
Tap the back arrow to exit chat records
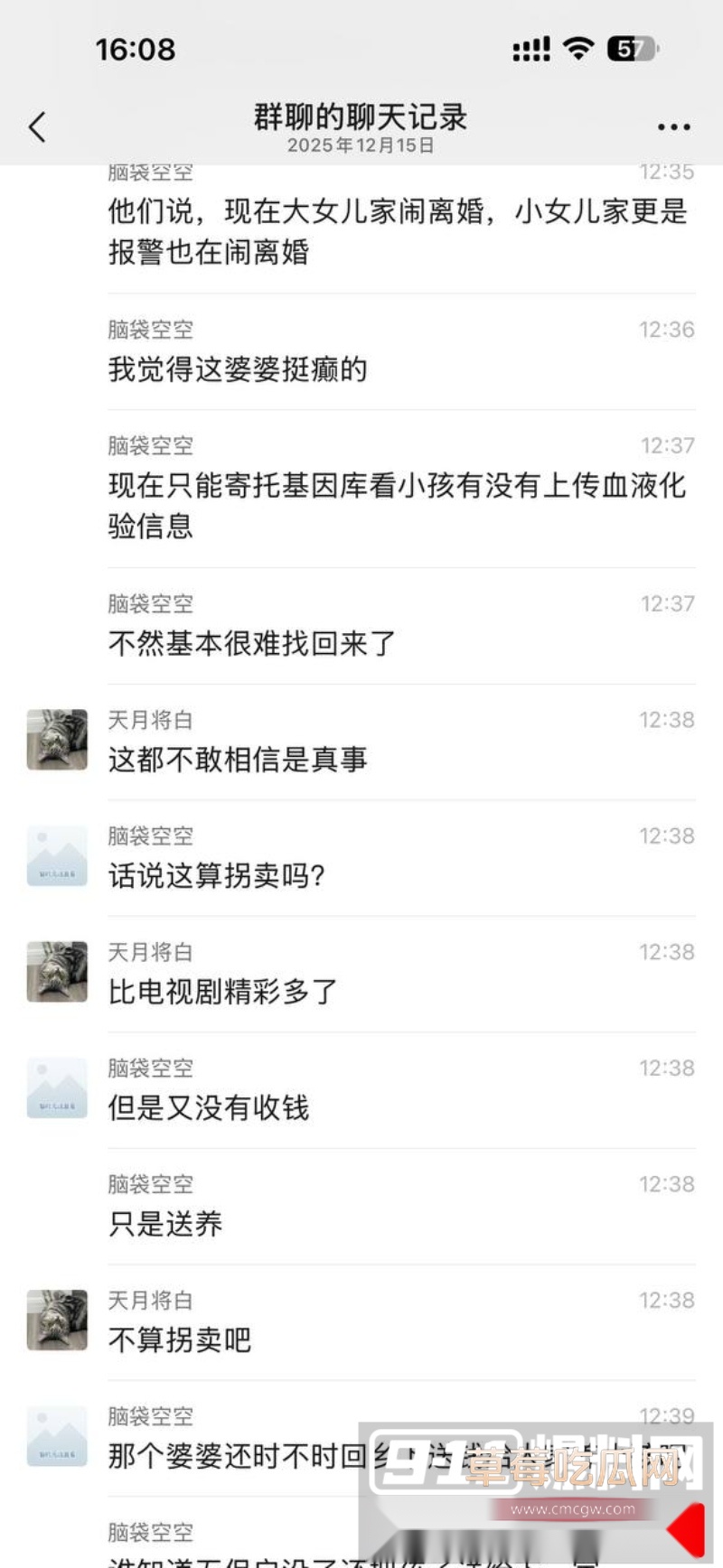click(x=37, y=127)
